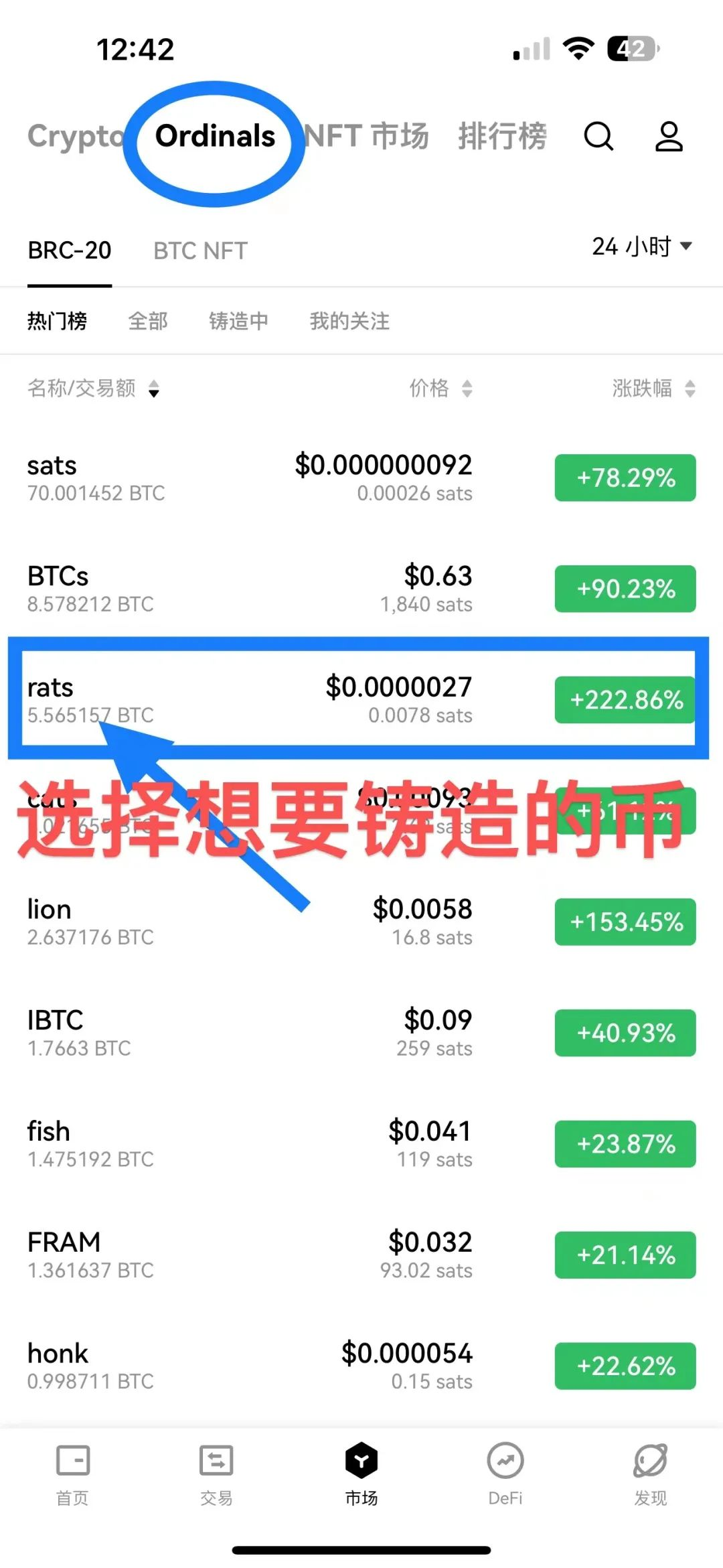Open the search magnifier icon
723x1568 pixels.
(x=598, y=136)
